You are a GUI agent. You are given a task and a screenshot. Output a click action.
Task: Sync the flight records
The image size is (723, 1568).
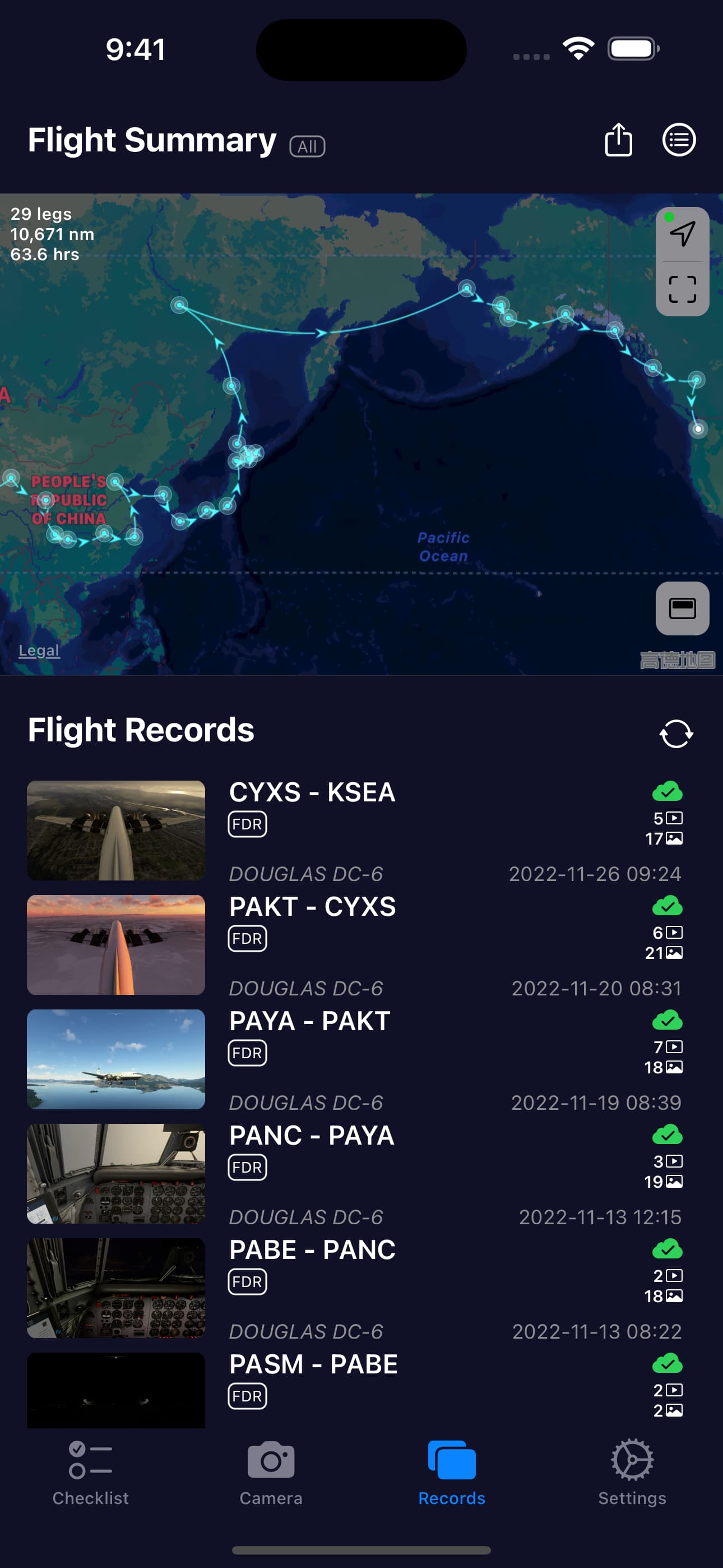[x=676, y=733]
